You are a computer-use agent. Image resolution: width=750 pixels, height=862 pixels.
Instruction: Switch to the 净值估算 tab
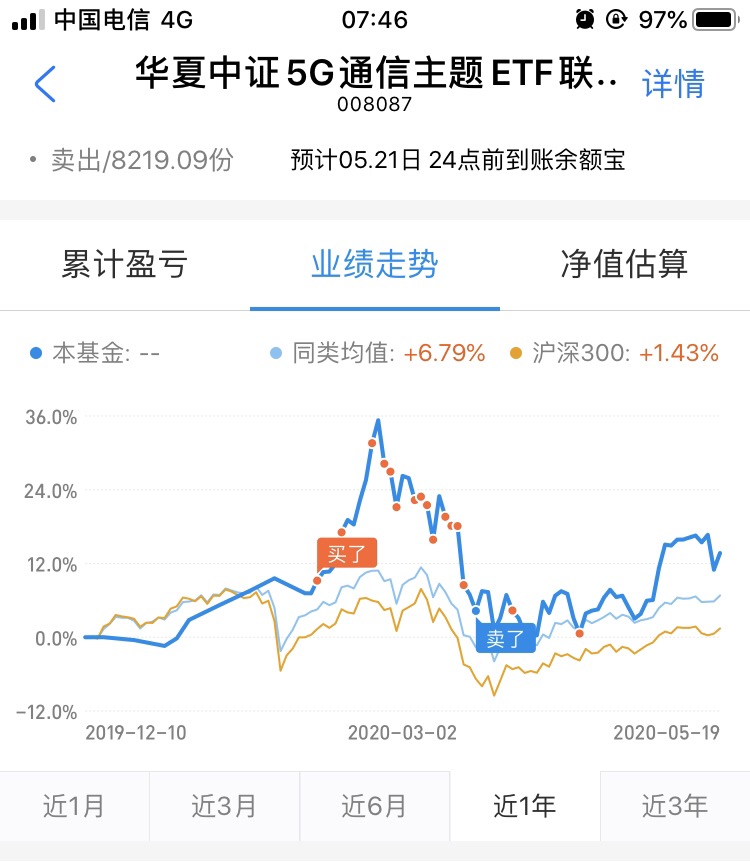[625, 265]
